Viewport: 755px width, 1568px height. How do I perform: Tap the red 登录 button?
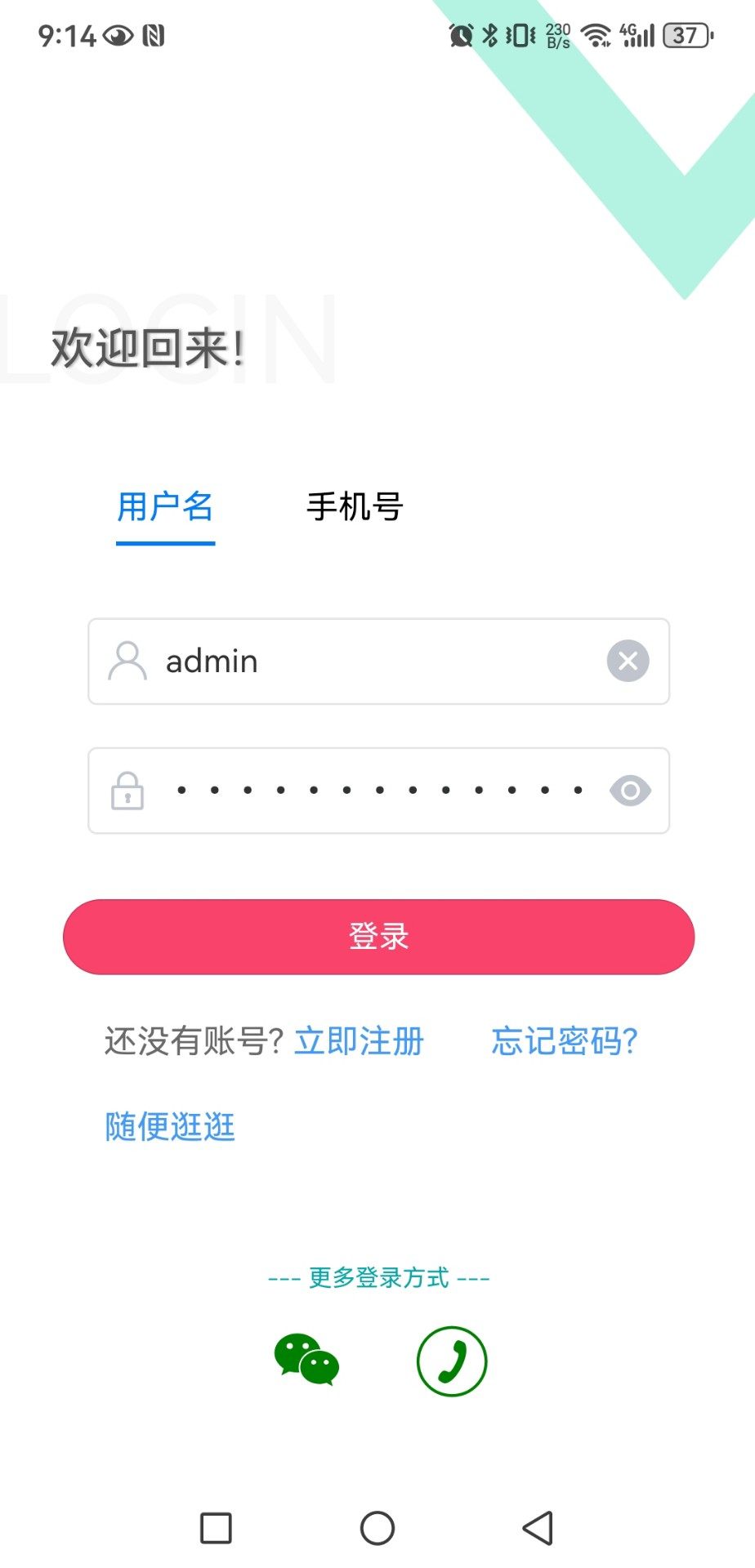coord(378,937)
